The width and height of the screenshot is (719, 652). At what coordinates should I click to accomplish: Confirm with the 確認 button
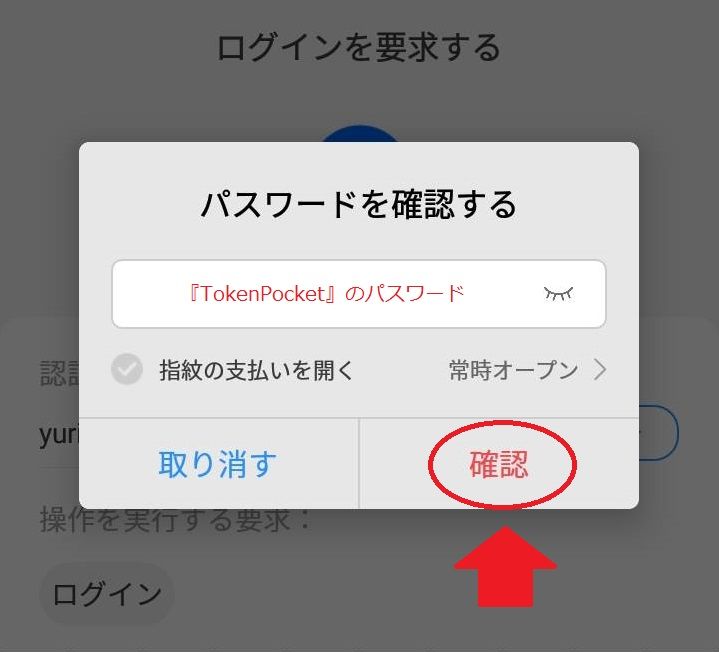pos(499,464)
